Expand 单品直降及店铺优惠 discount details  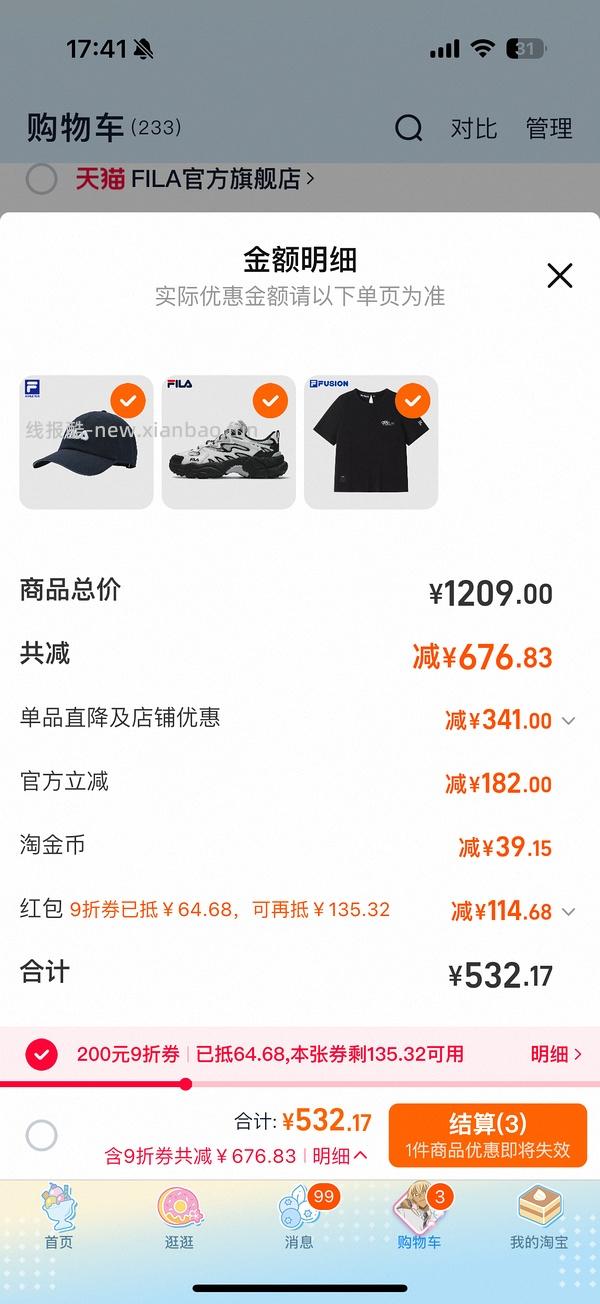(569, 720)
